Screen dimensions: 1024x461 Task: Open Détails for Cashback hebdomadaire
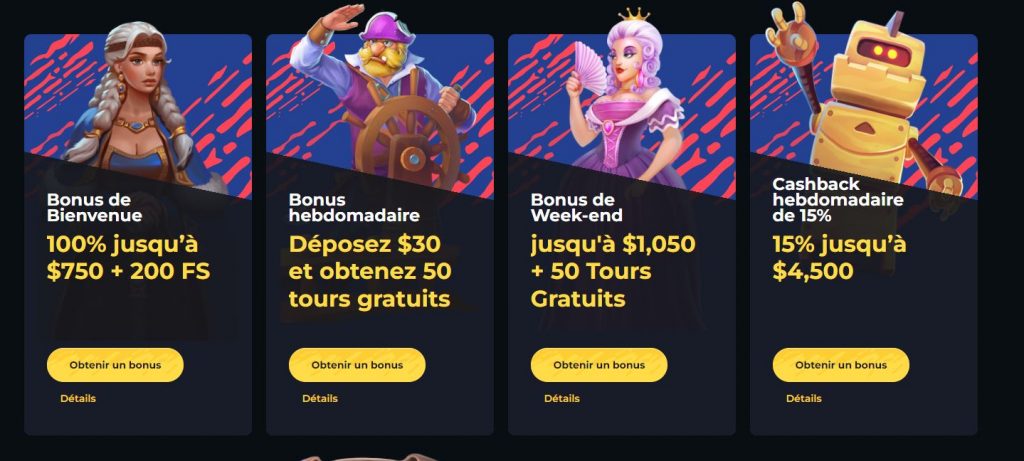click(804, 398)
